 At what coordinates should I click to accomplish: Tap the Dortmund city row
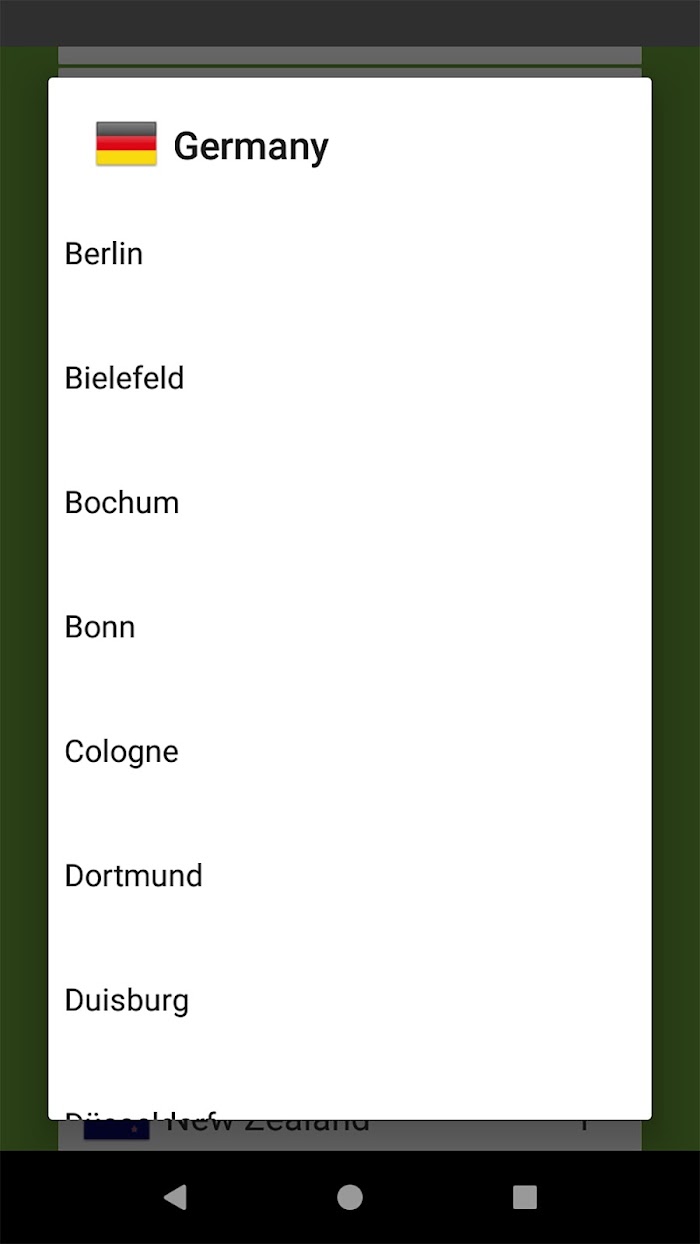(350, 875)
